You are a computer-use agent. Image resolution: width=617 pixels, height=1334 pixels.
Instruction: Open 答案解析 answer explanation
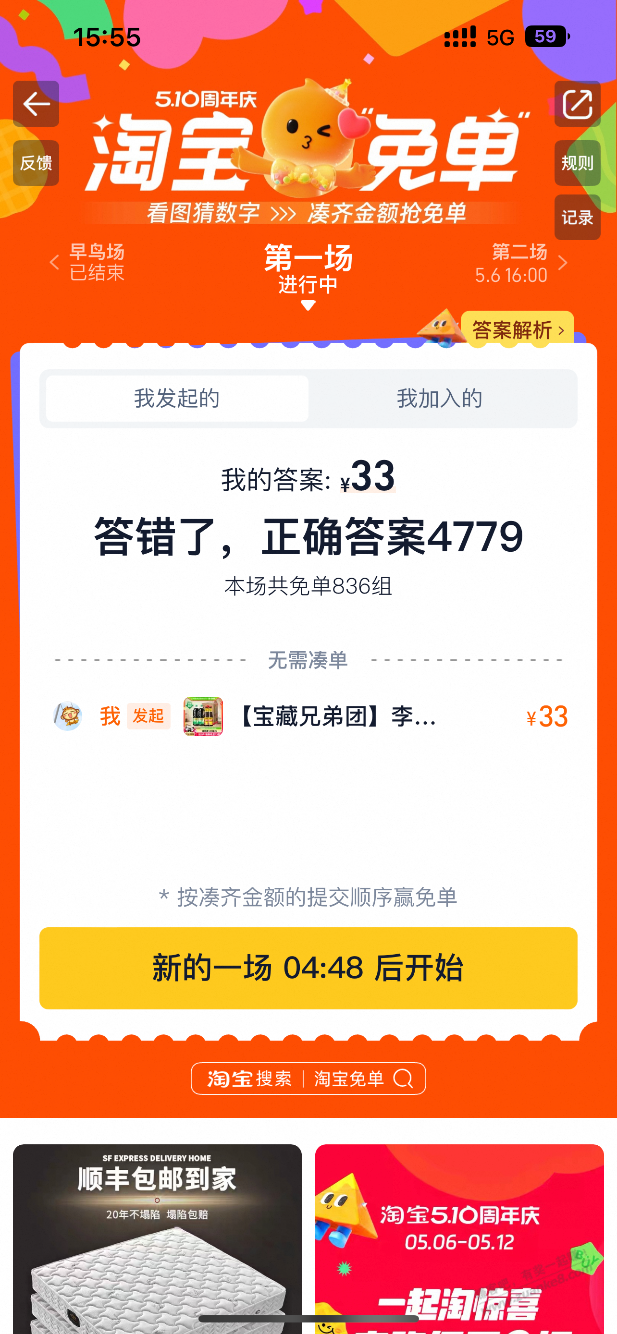coord(518,330)
